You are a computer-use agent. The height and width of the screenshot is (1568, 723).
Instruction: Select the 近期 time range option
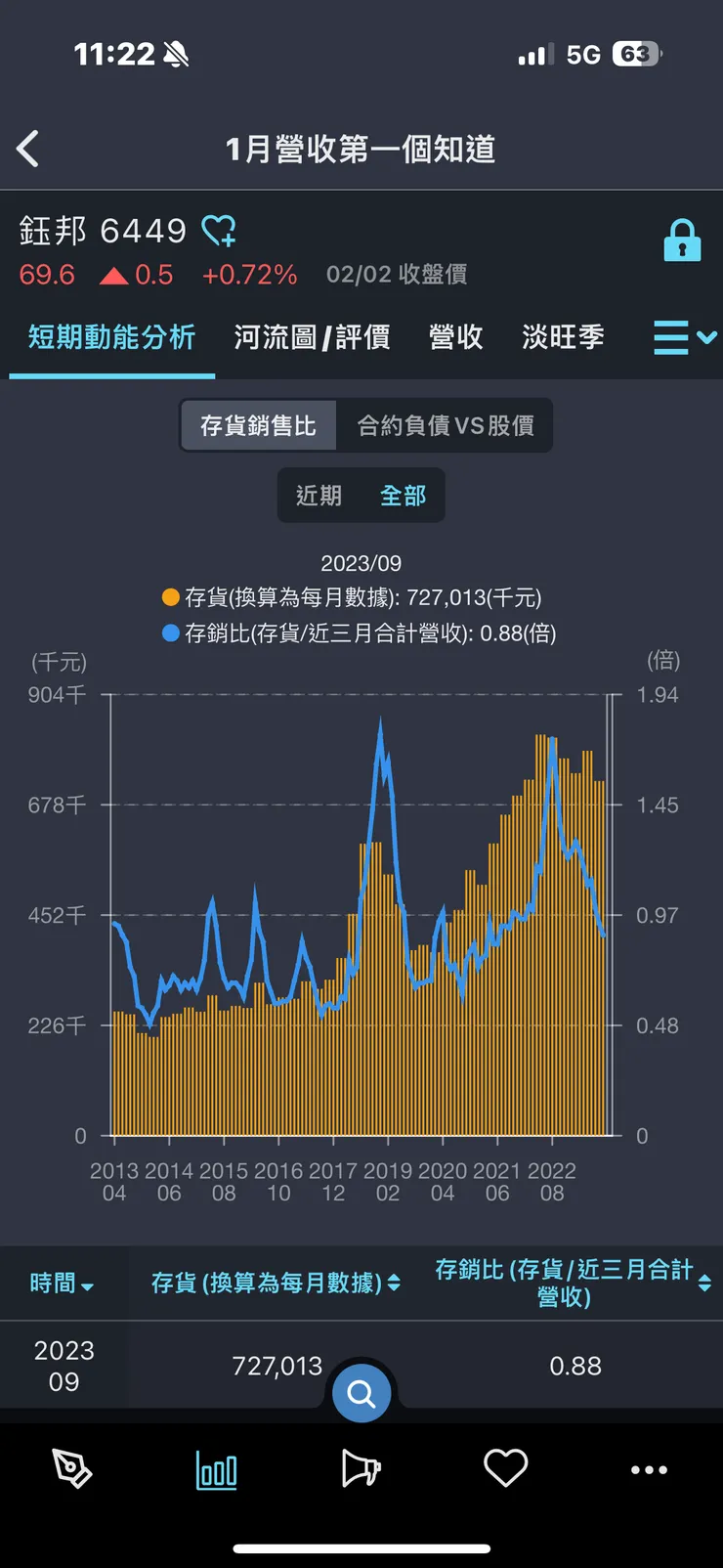coord(317,496)
